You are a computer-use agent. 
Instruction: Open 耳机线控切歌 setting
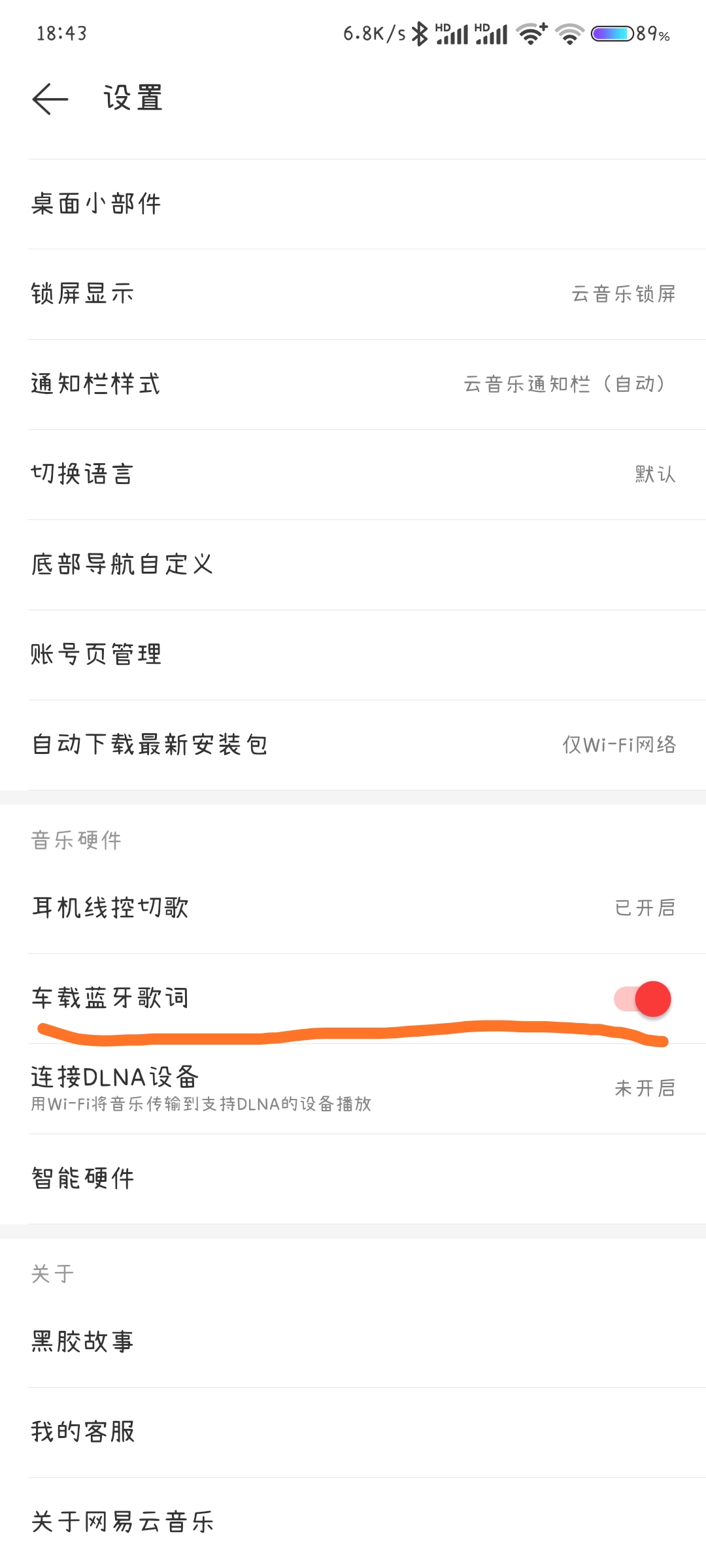353,908
